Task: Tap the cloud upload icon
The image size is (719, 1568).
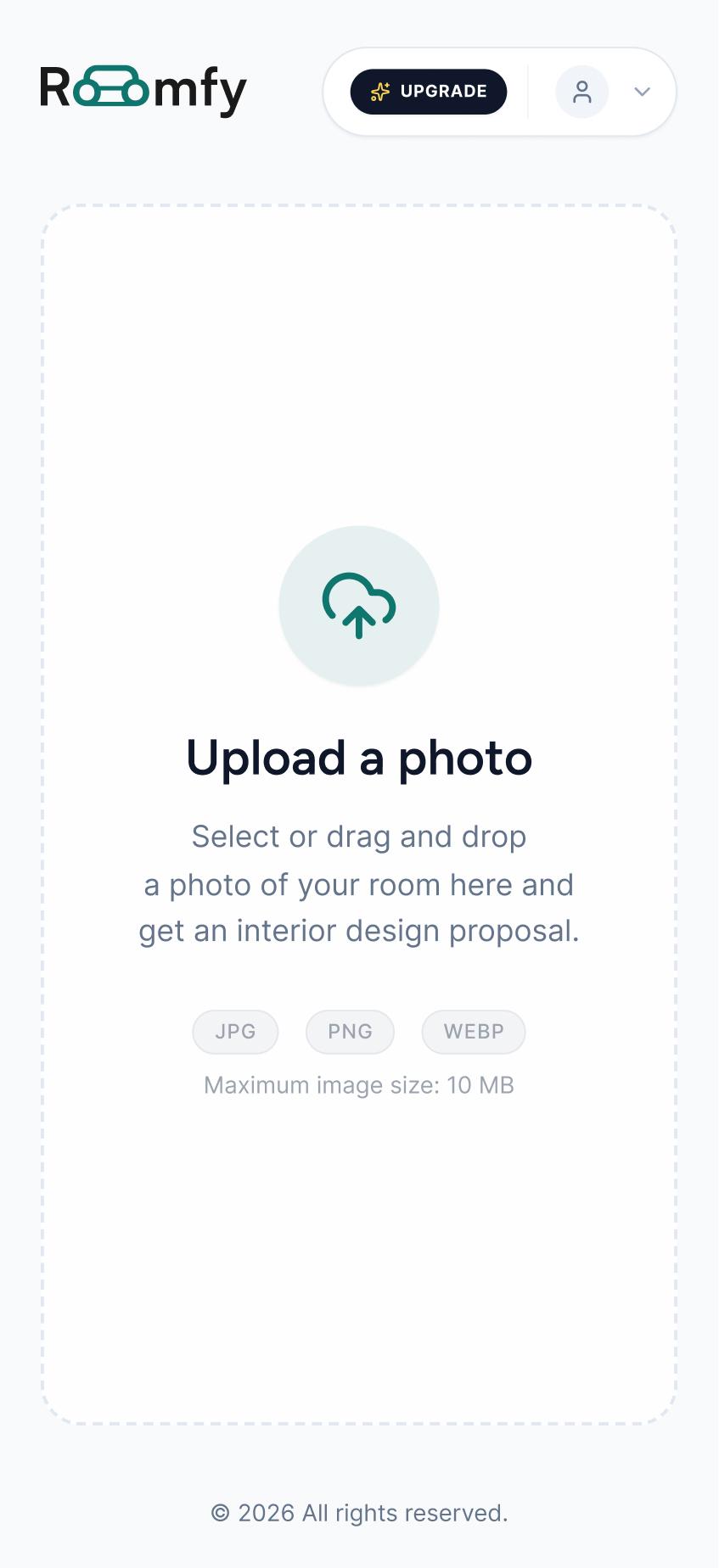Action: pos(359,606)
